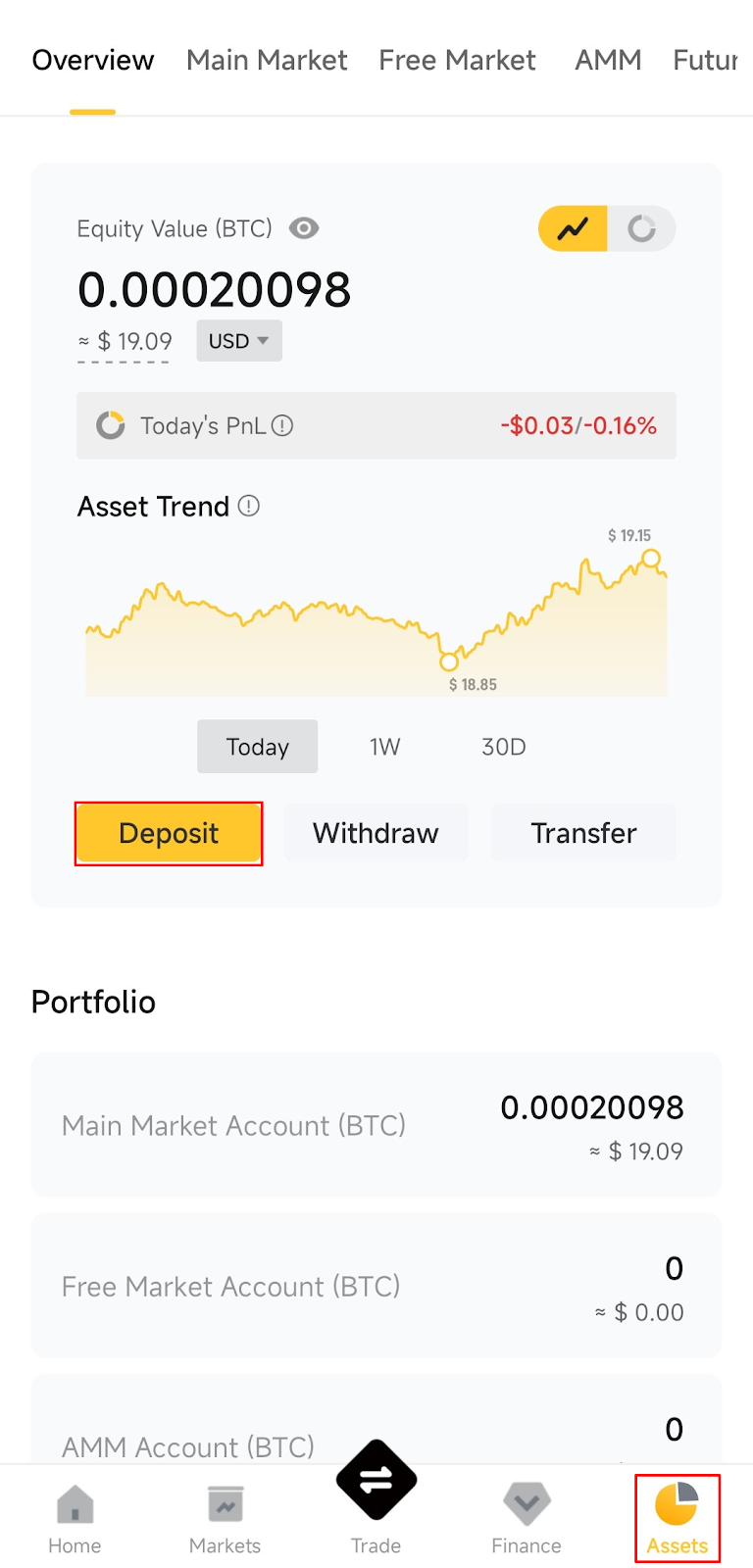
Task: Select the AMM tab
Action: point(608,61)
